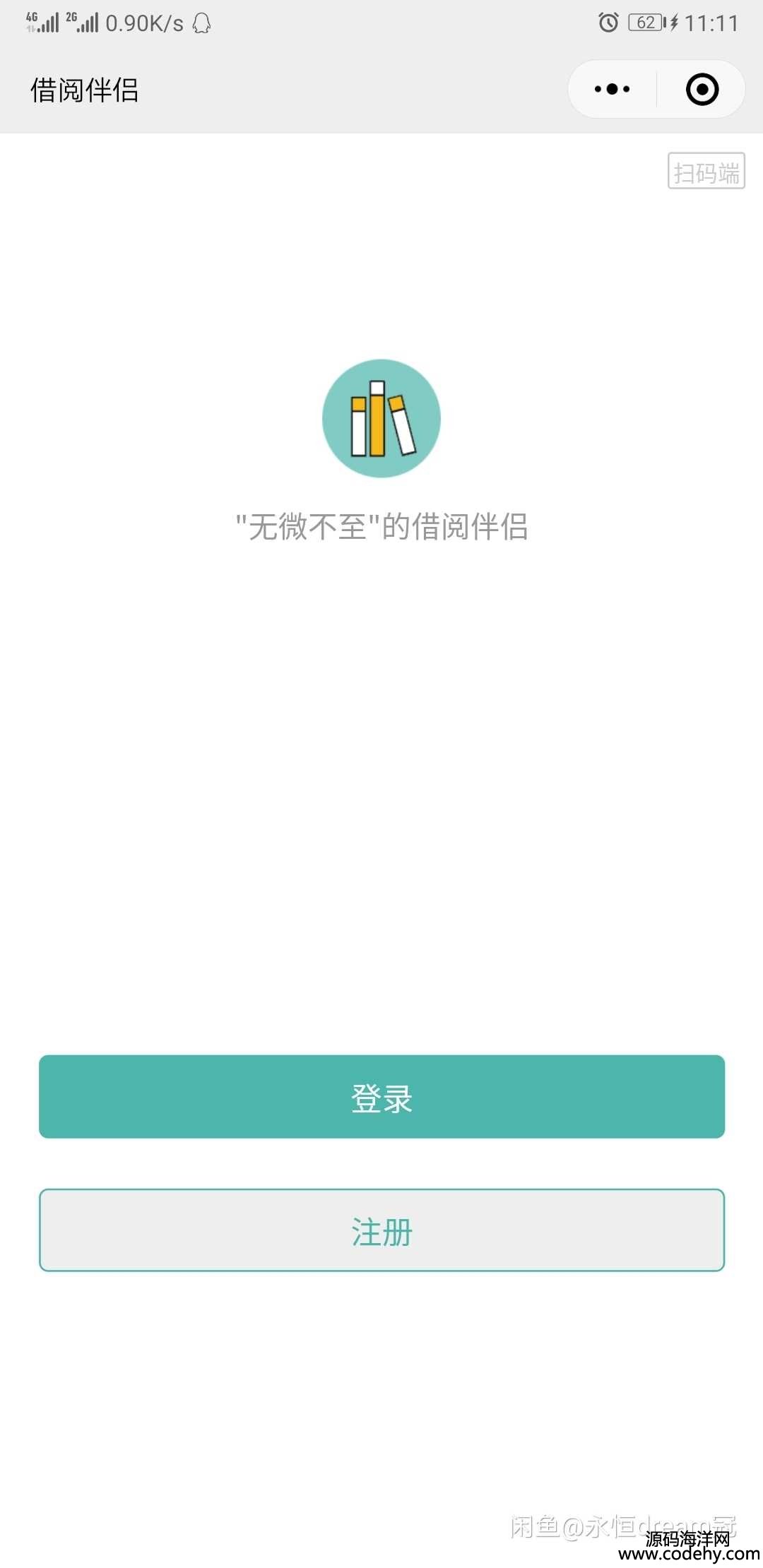This screenshot has height=1568, width=763.
Task: Open registration with the 注册 button
Action: click(x=381, y=1230)
